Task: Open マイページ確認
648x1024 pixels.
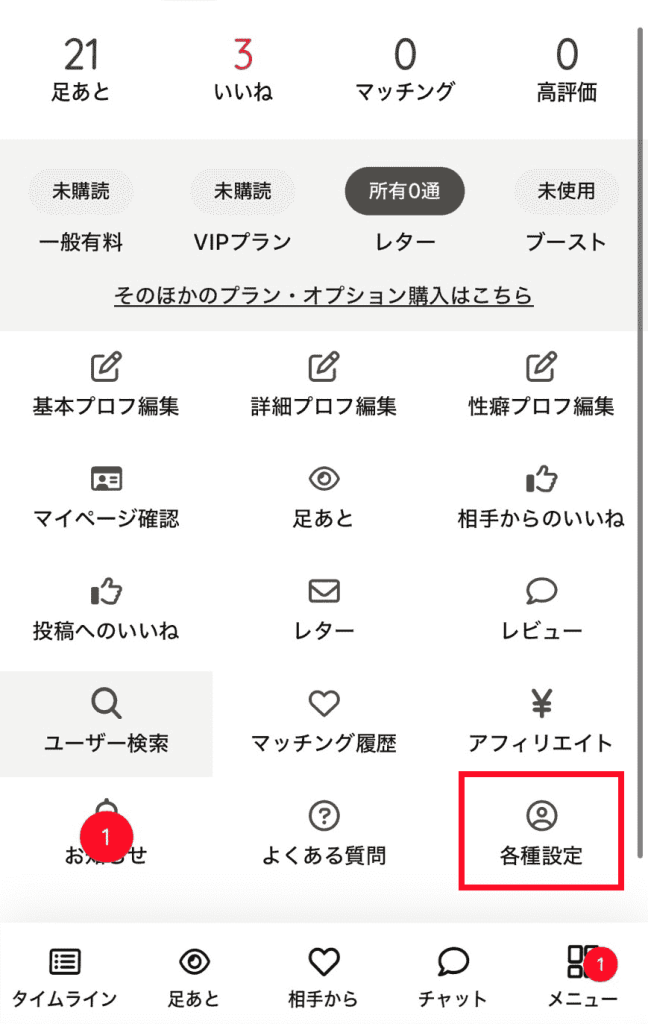Action: tap(106, 497)
